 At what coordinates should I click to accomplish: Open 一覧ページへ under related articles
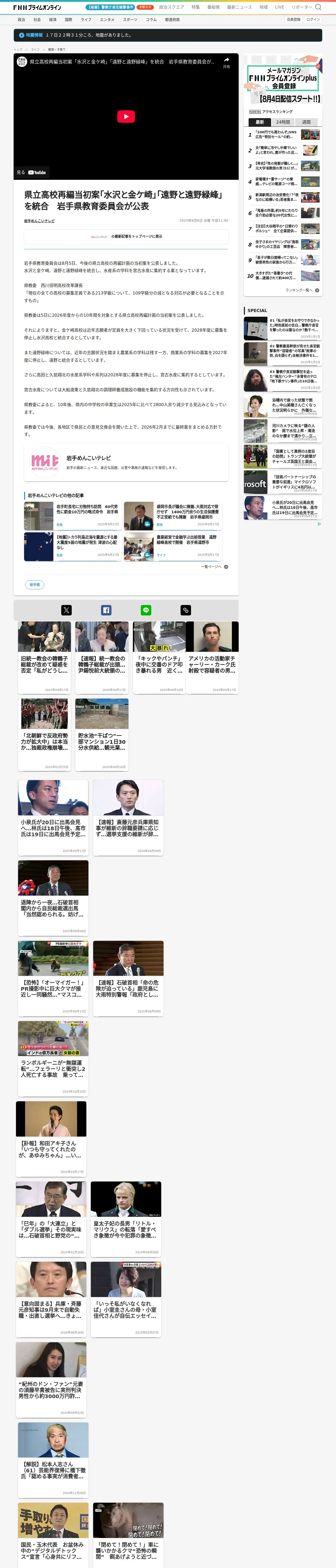click(214, 567)
